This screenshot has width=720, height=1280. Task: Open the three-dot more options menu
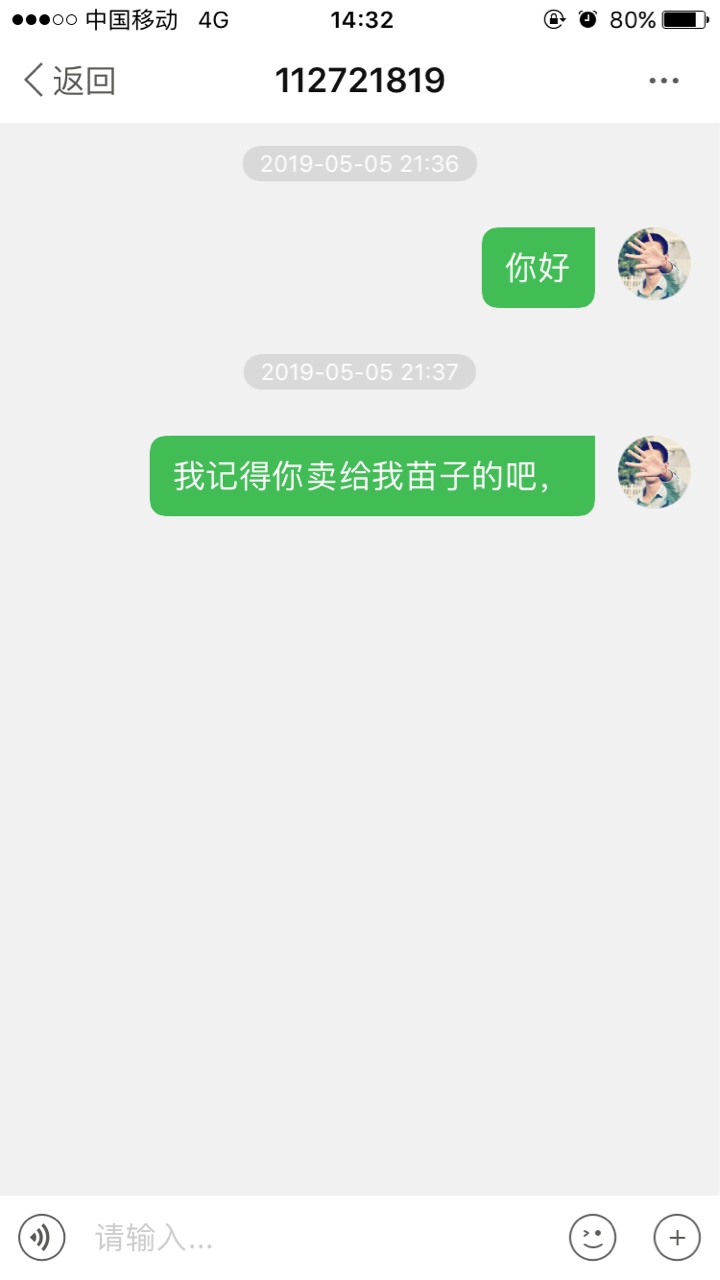(x=664, y=81)
